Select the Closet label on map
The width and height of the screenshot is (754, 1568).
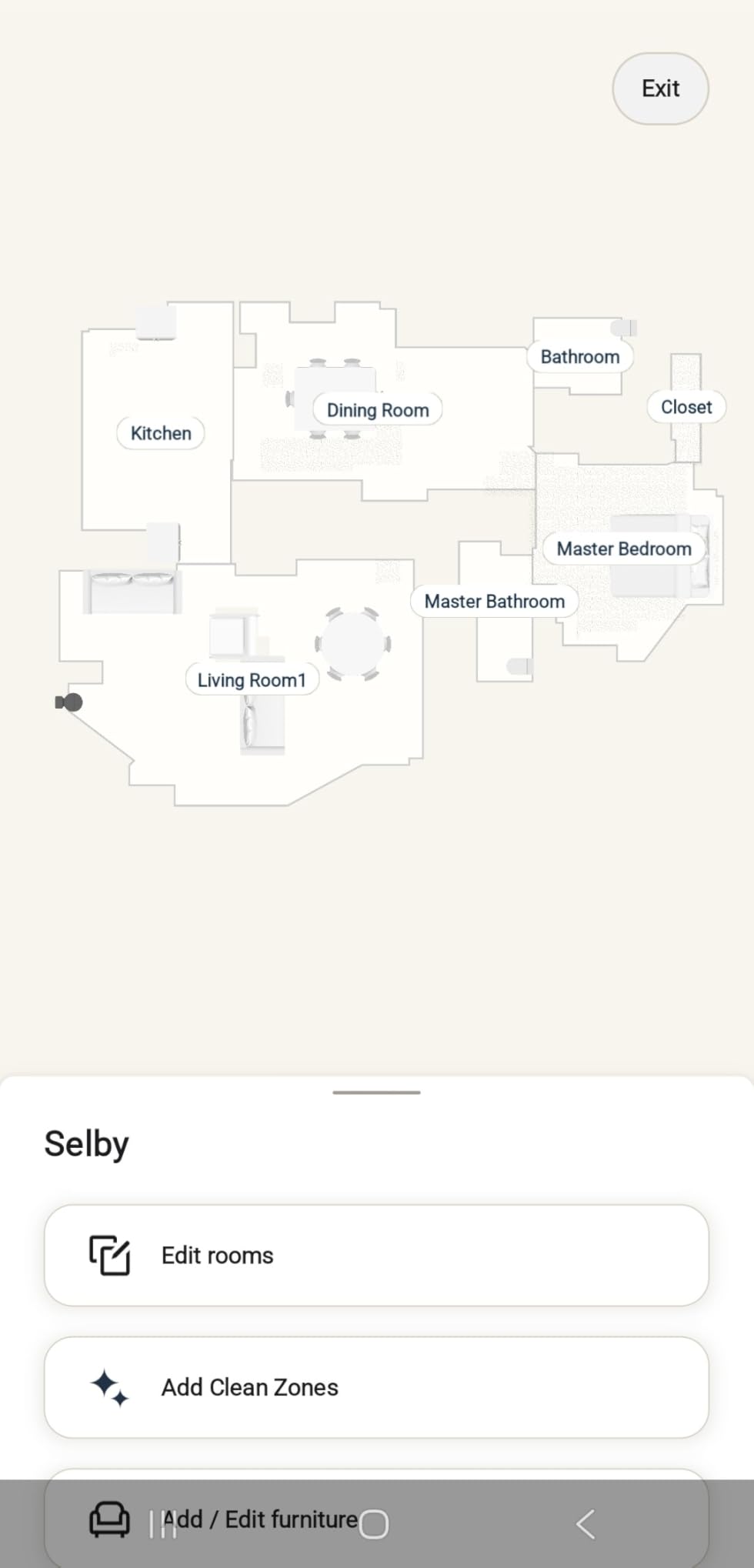tap(686, 407)
